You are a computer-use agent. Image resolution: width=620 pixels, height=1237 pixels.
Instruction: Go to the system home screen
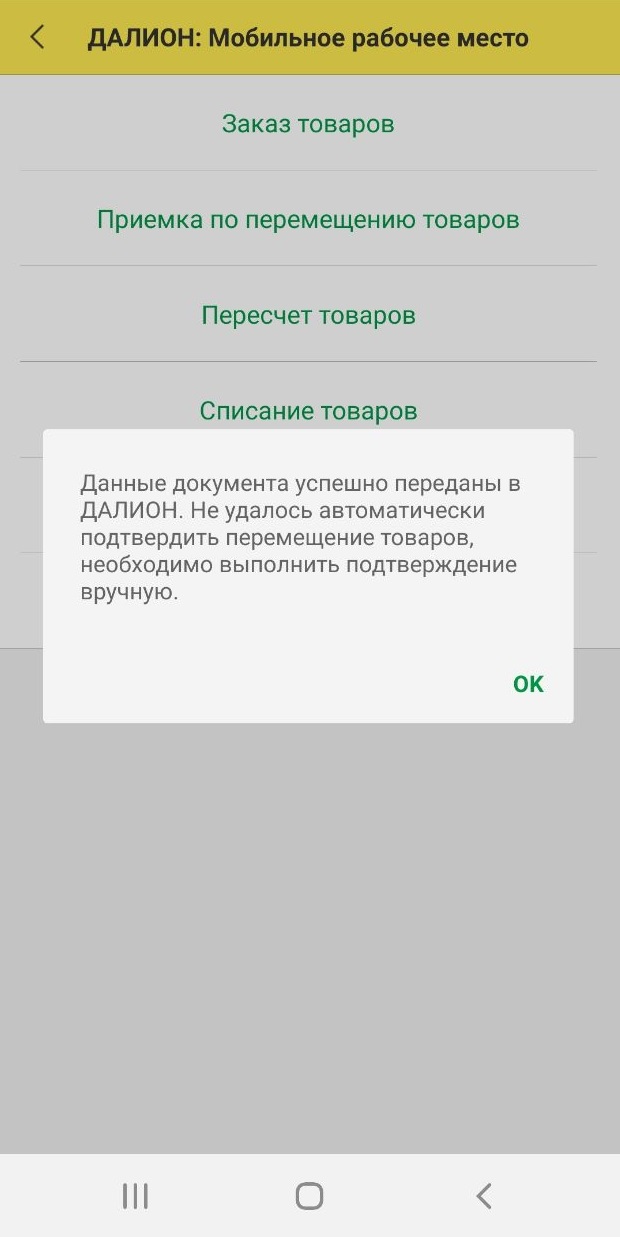tap(310, 1196)
